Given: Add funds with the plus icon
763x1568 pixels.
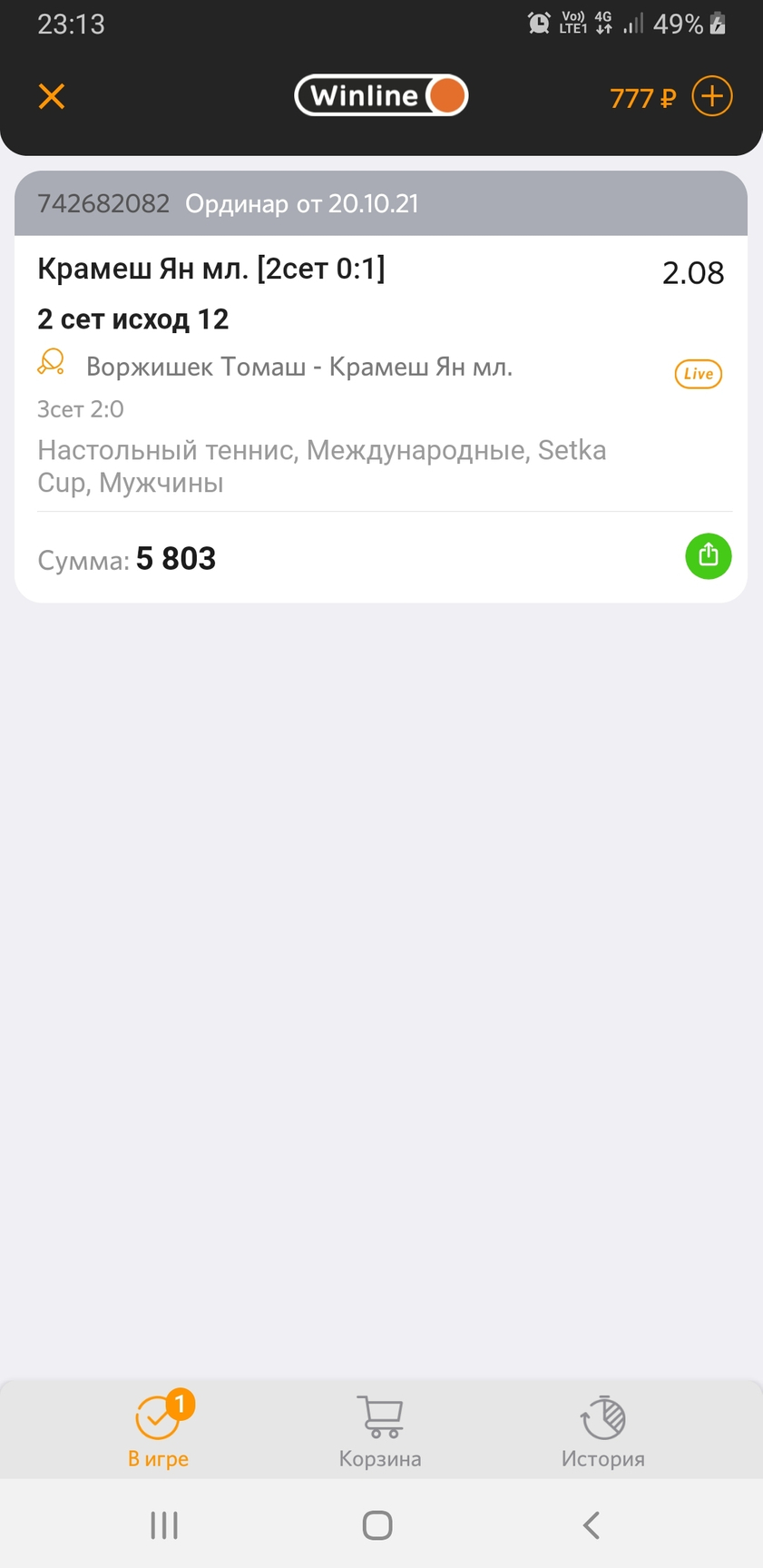Looking at the screenshot, I should [x=712, y=96].
